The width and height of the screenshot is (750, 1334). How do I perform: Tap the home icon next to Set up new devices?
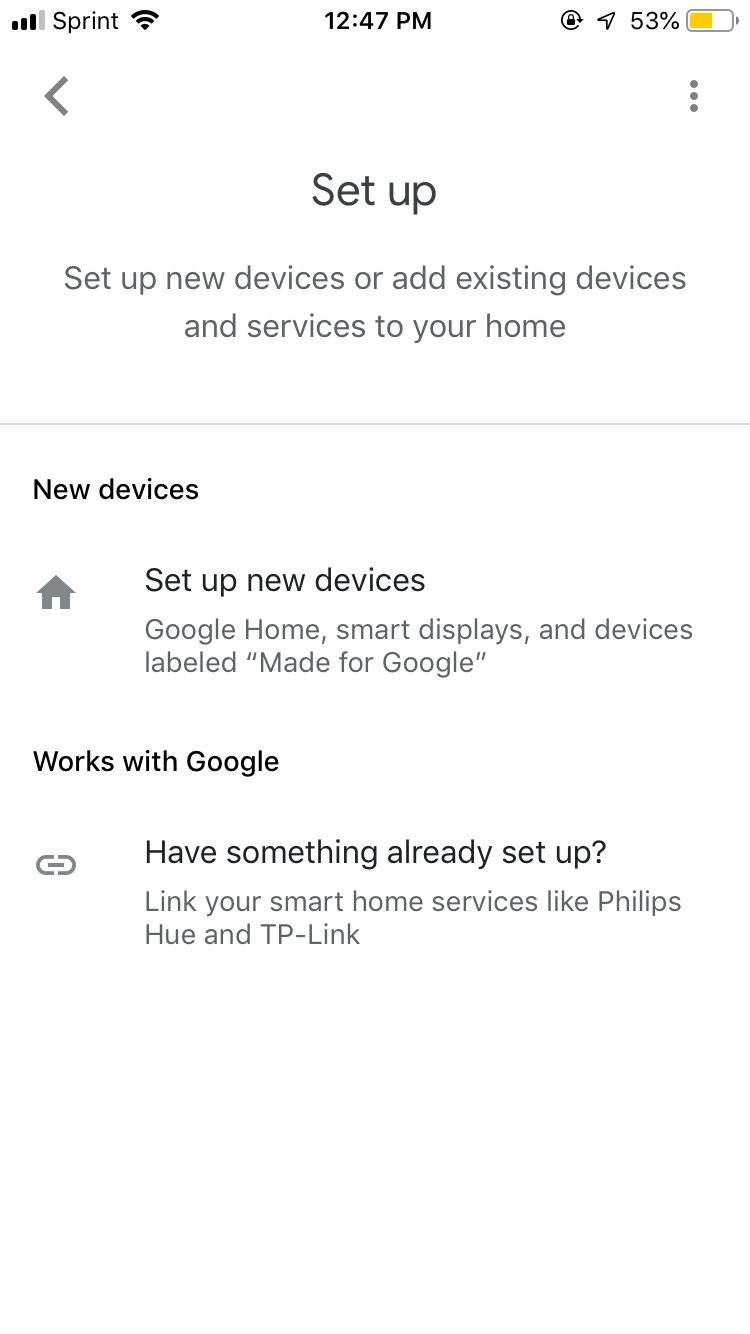(x=57, y=591)
